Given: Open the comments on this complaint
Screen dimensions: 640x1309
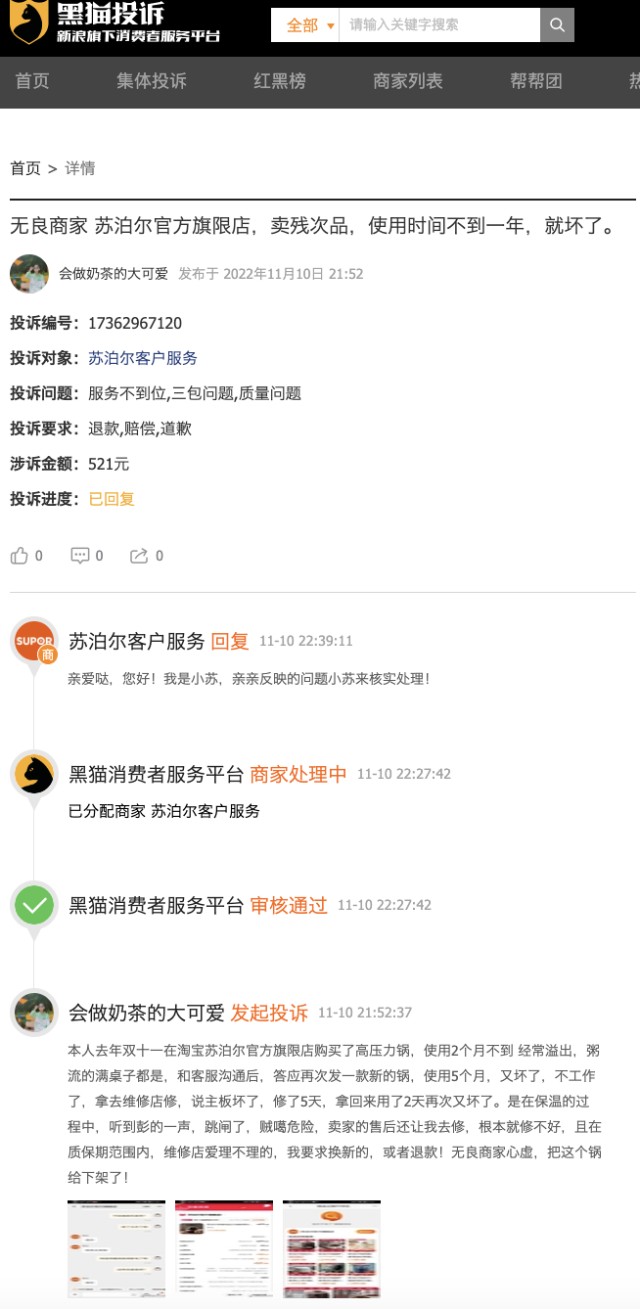Looking at the screenshot, I should click(x=80, y=556).
